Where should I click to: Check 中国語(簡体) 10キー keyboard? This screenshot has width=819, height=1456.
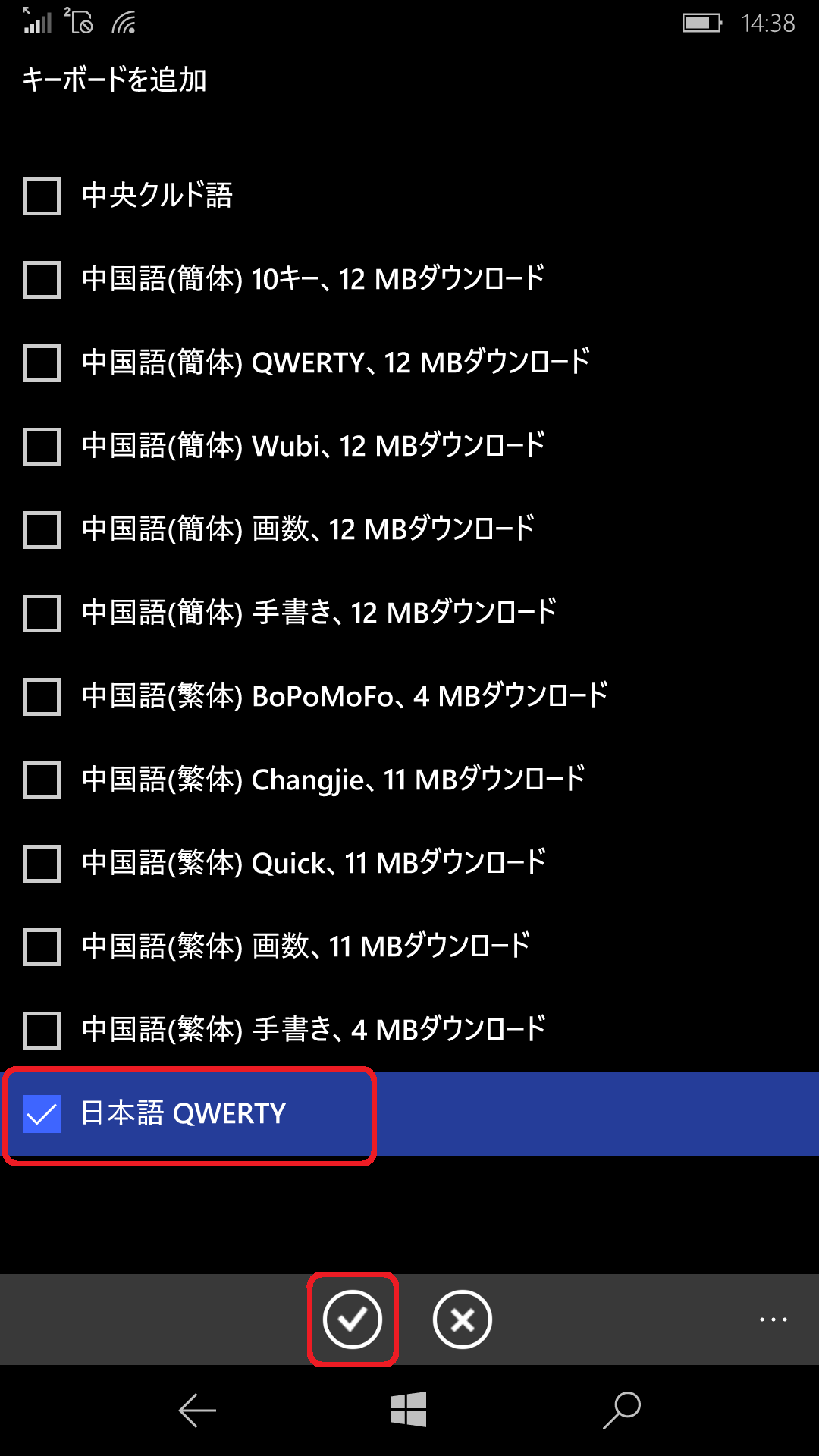[42, 280]
